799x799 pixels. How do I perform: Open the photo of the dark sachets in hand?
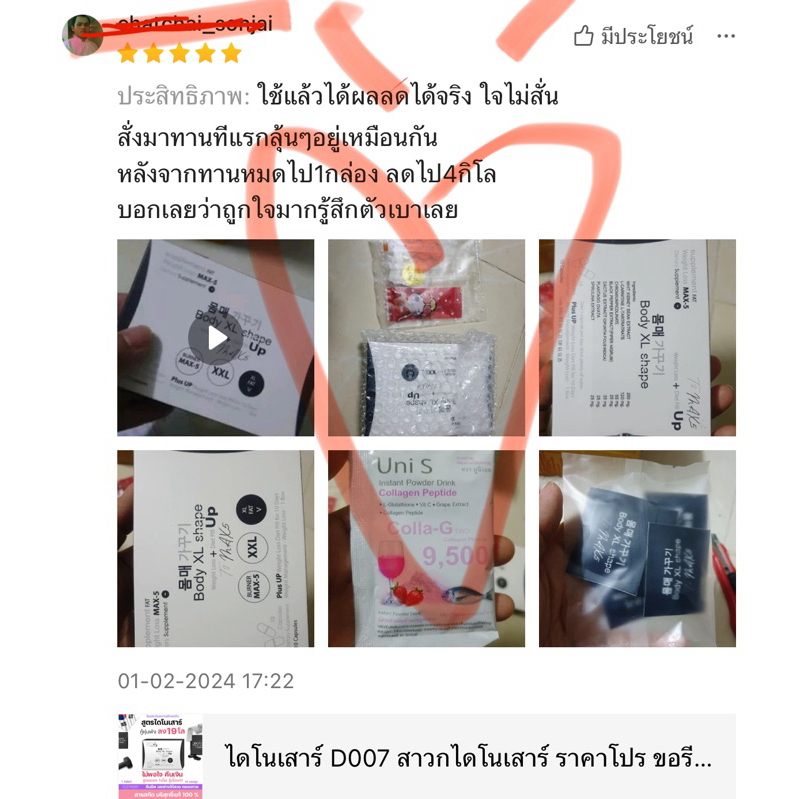(x=637, y=548)
